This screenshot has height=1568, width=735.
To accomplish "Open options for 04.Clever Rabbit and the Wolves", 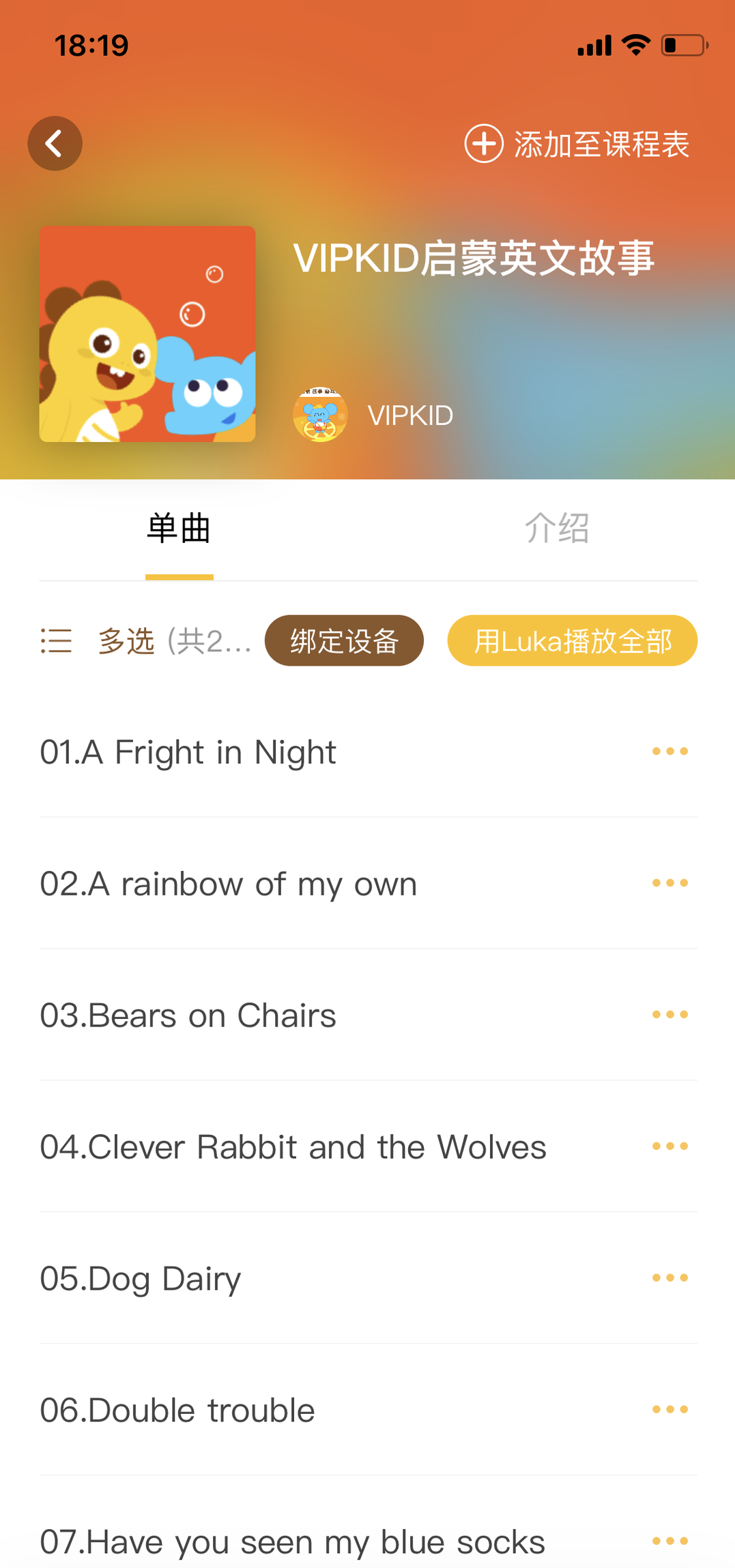I will pos(669,1147).
